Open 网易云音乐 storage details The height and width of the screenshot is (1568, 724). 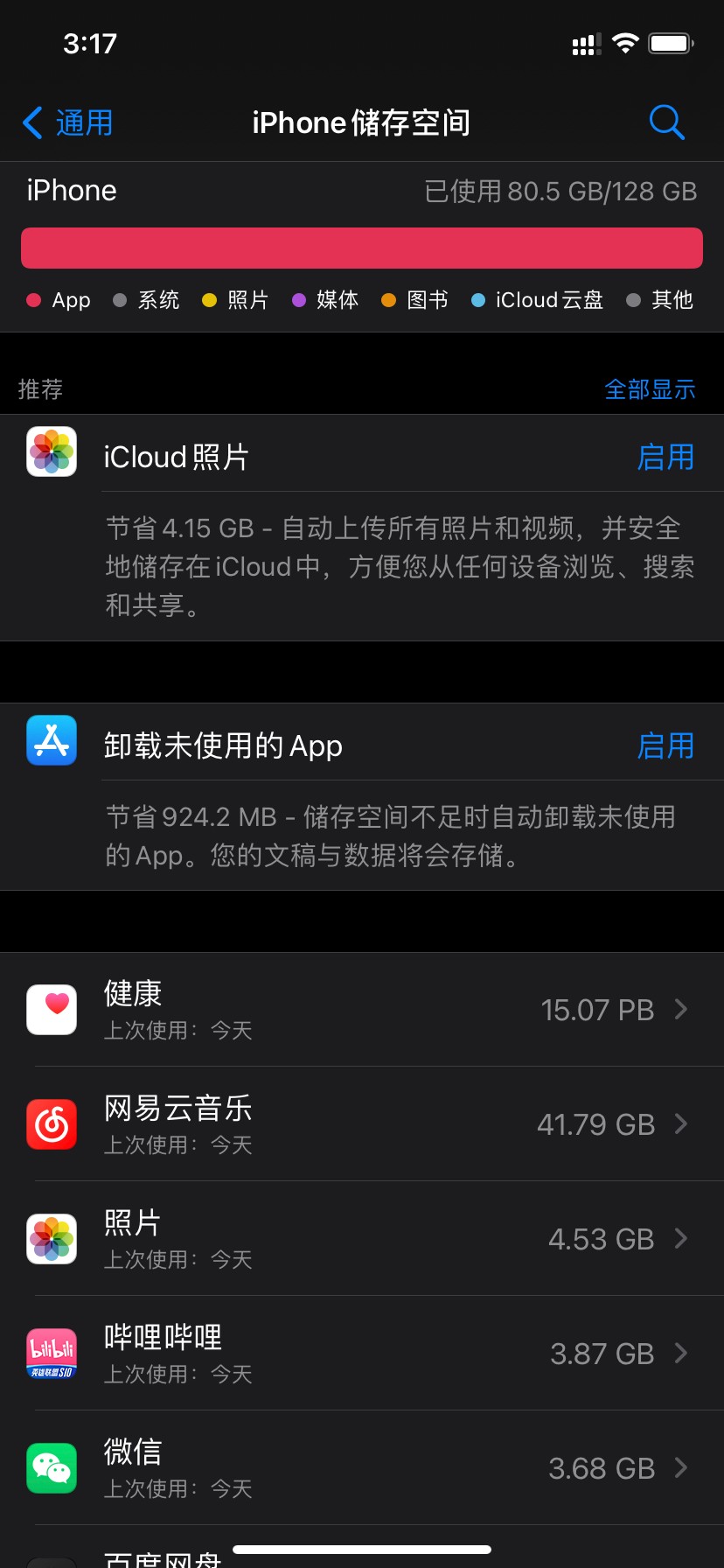[362, 1124]
